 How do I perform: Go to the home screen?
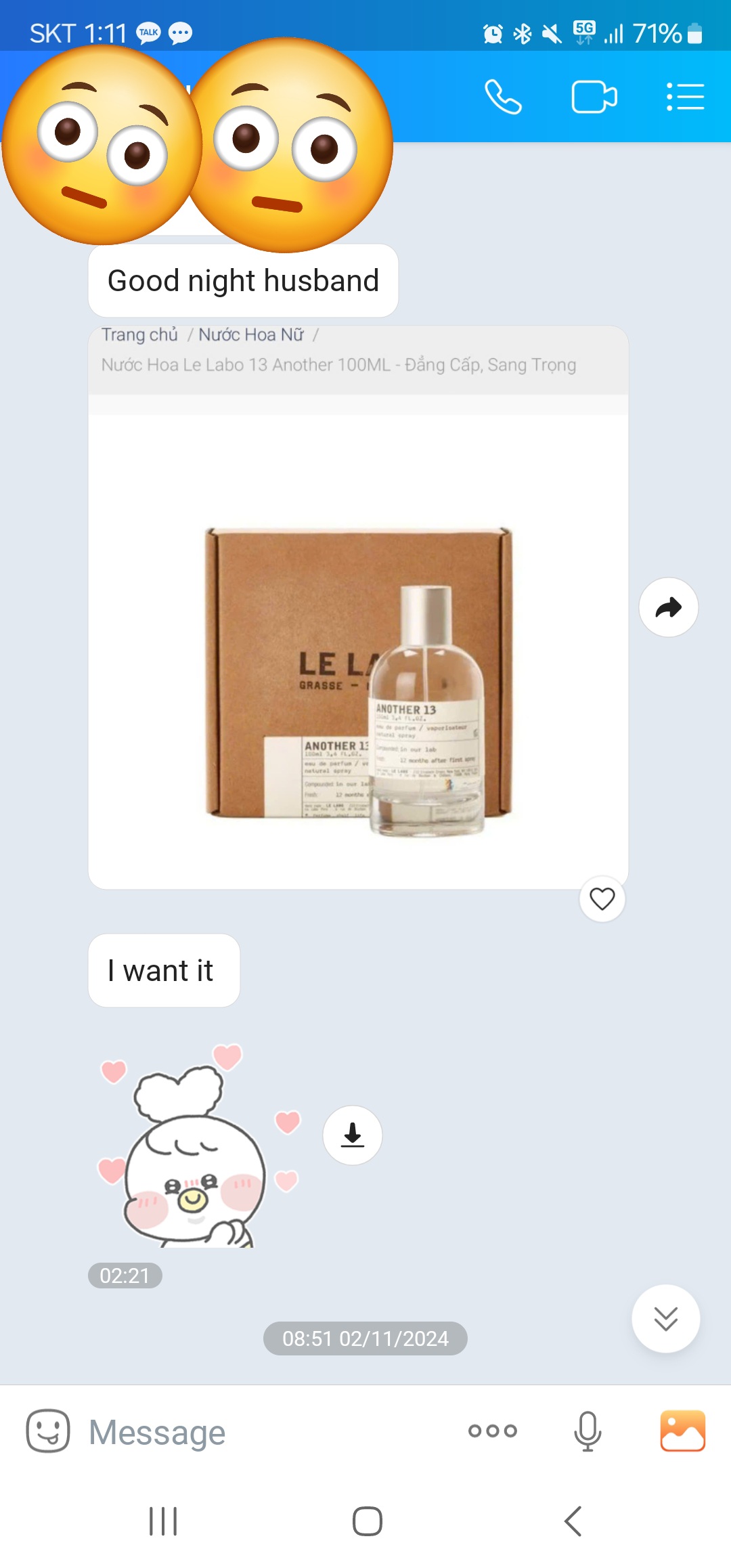click(x=367, y=1521)
